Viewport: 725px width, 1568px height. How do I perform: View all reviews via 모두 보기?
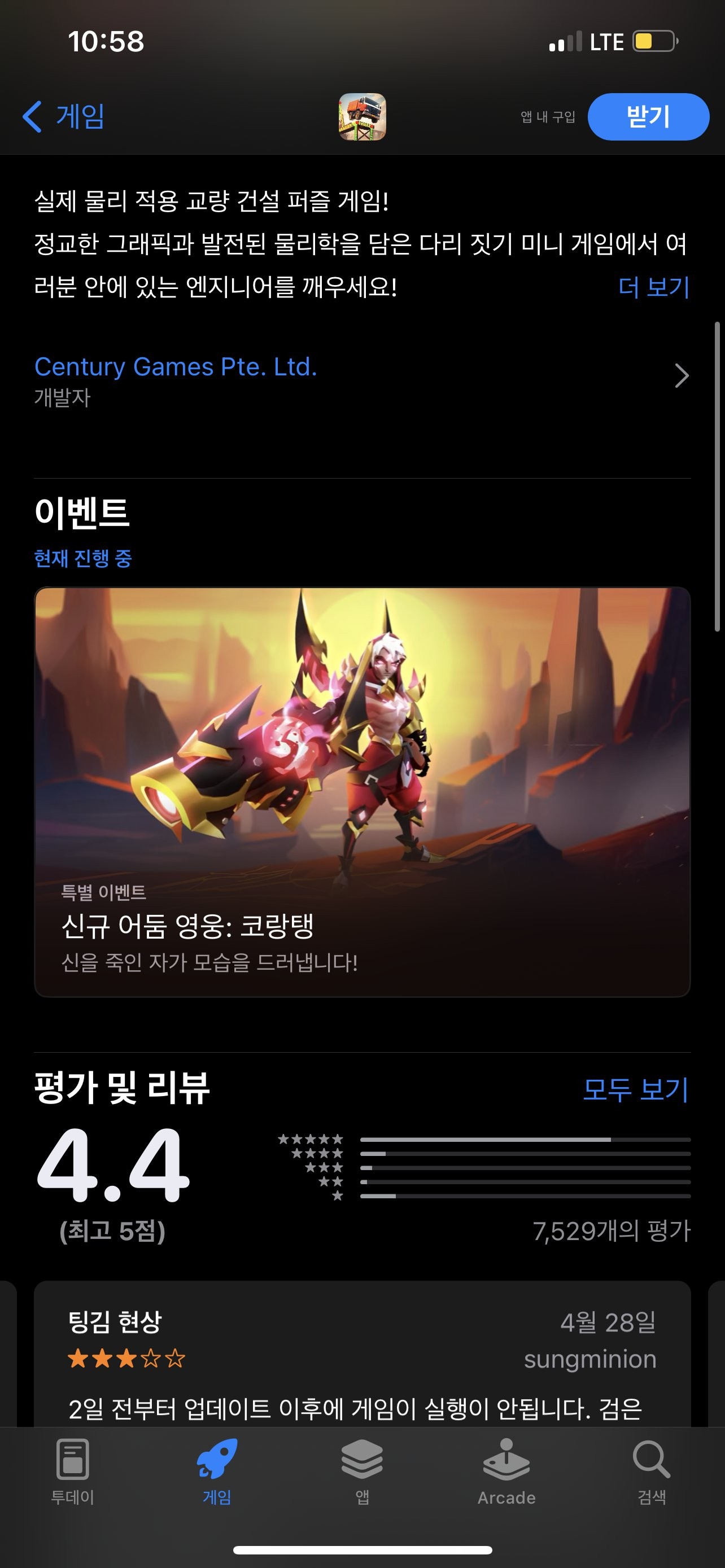(x=635, y=1089)
